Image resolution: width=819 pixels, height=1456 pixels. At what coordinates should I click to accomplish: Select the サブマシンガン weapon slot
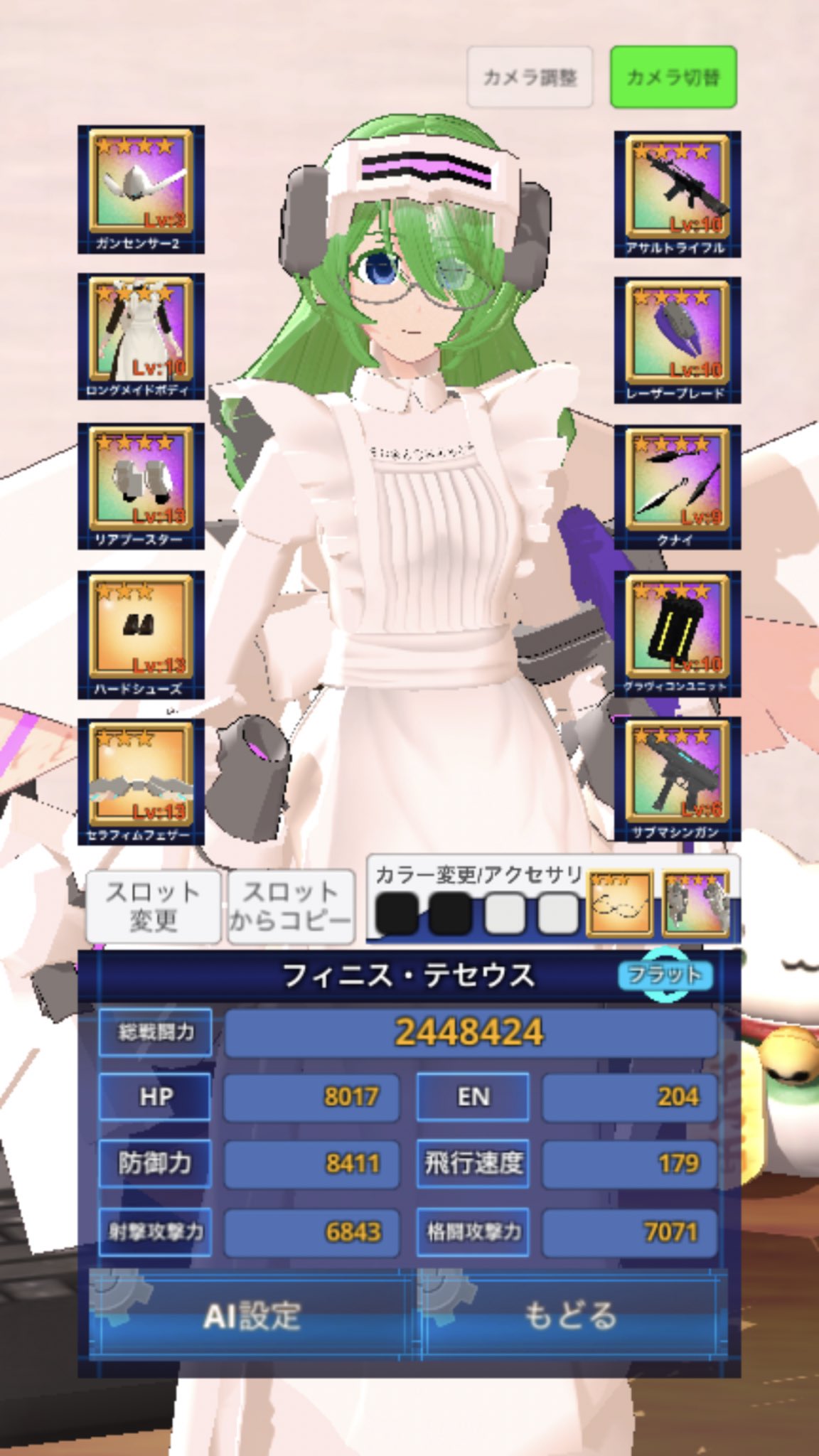(x=677, y=779)
